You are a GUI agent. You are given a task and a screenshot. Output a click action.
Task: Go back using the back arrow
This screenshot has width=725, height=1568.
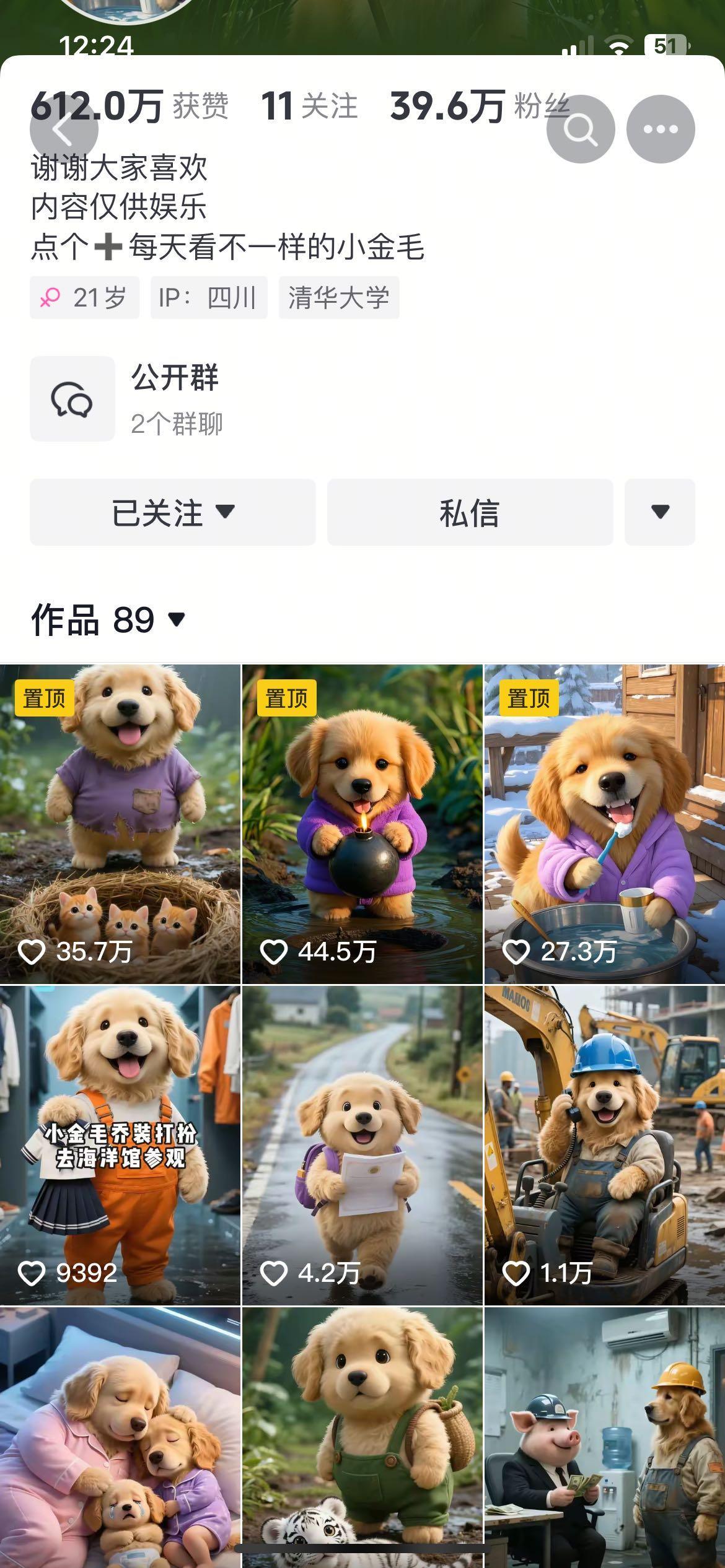coord(64,129)
